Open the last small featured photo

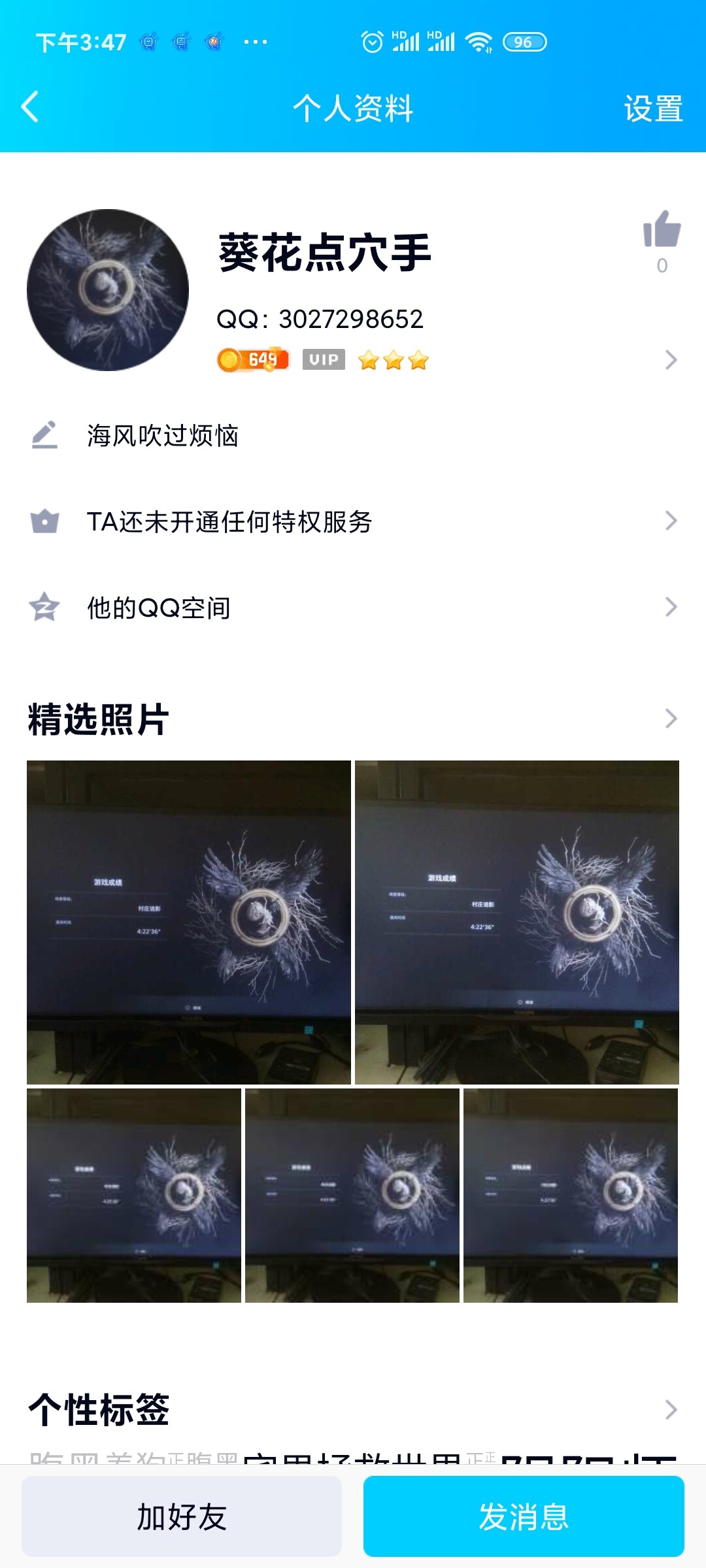tap(571, 1196)
